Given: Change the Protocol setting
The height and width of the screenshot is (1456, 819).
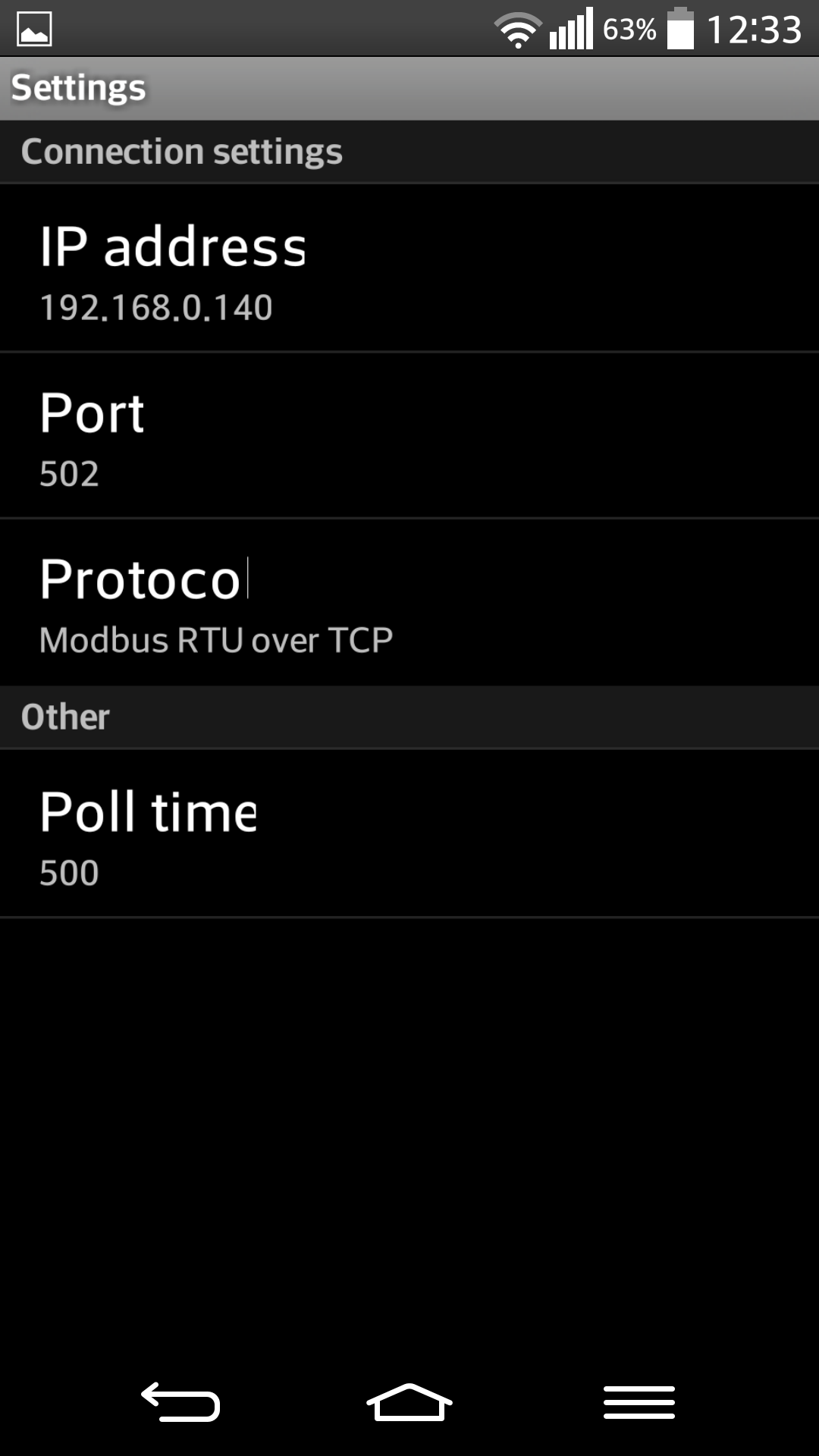Looking at the screenshot, I should coord(409,602).
